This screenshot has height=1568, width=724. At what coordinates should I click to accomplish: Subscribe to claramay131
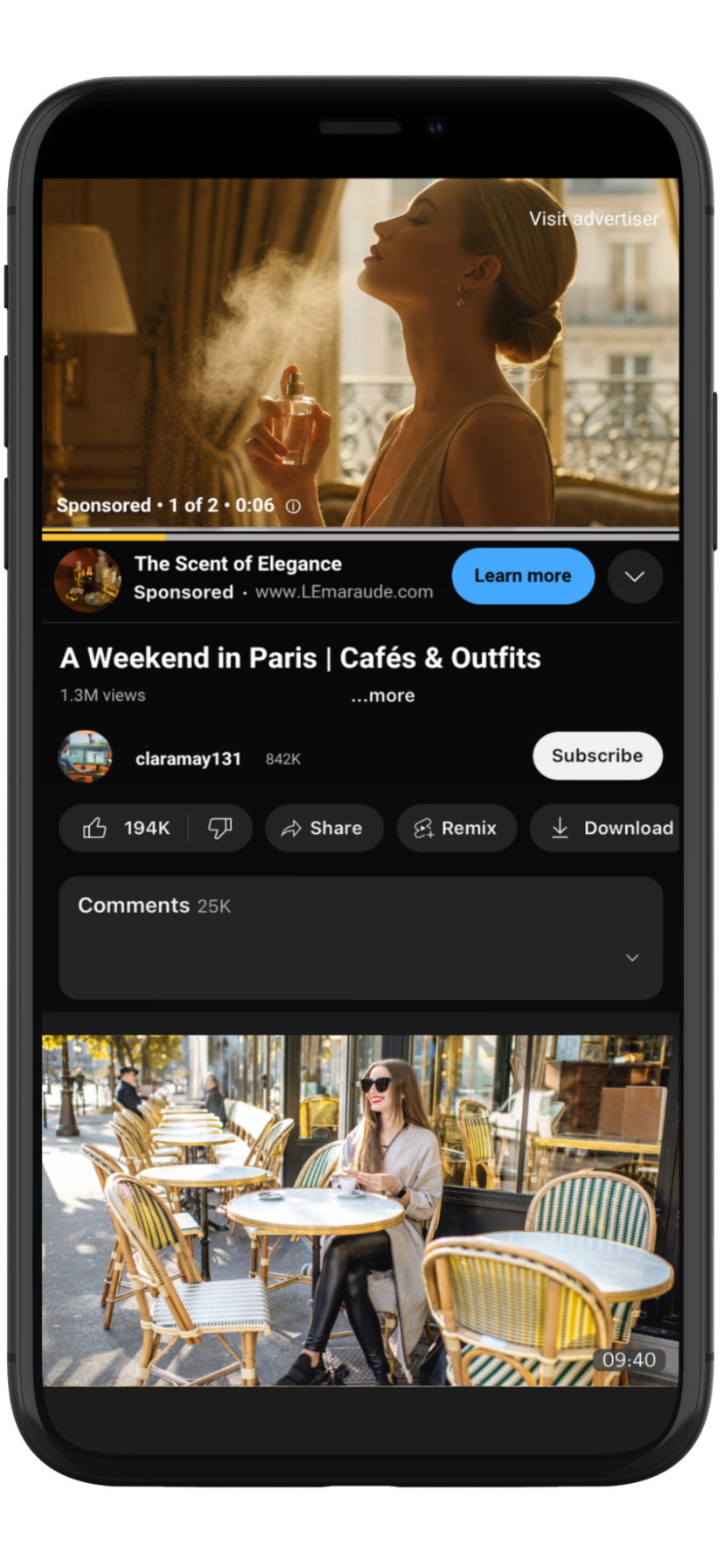597,755
